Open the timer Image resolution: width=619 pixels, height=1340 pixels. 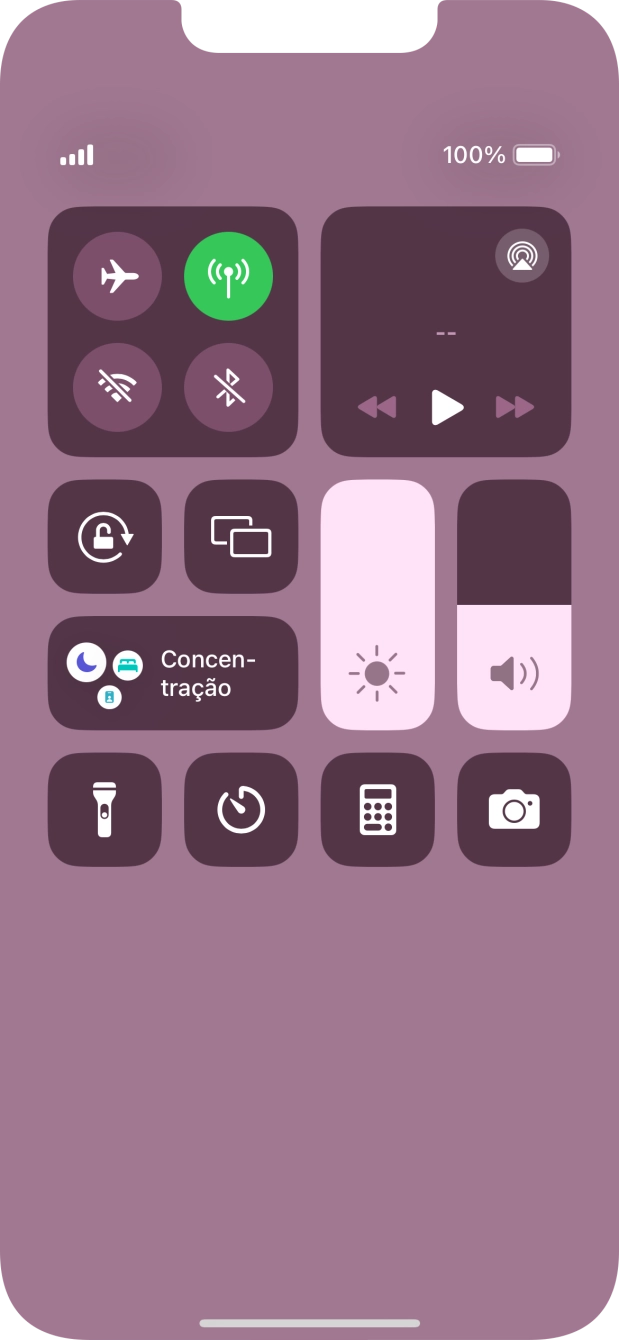pos(241,809)
